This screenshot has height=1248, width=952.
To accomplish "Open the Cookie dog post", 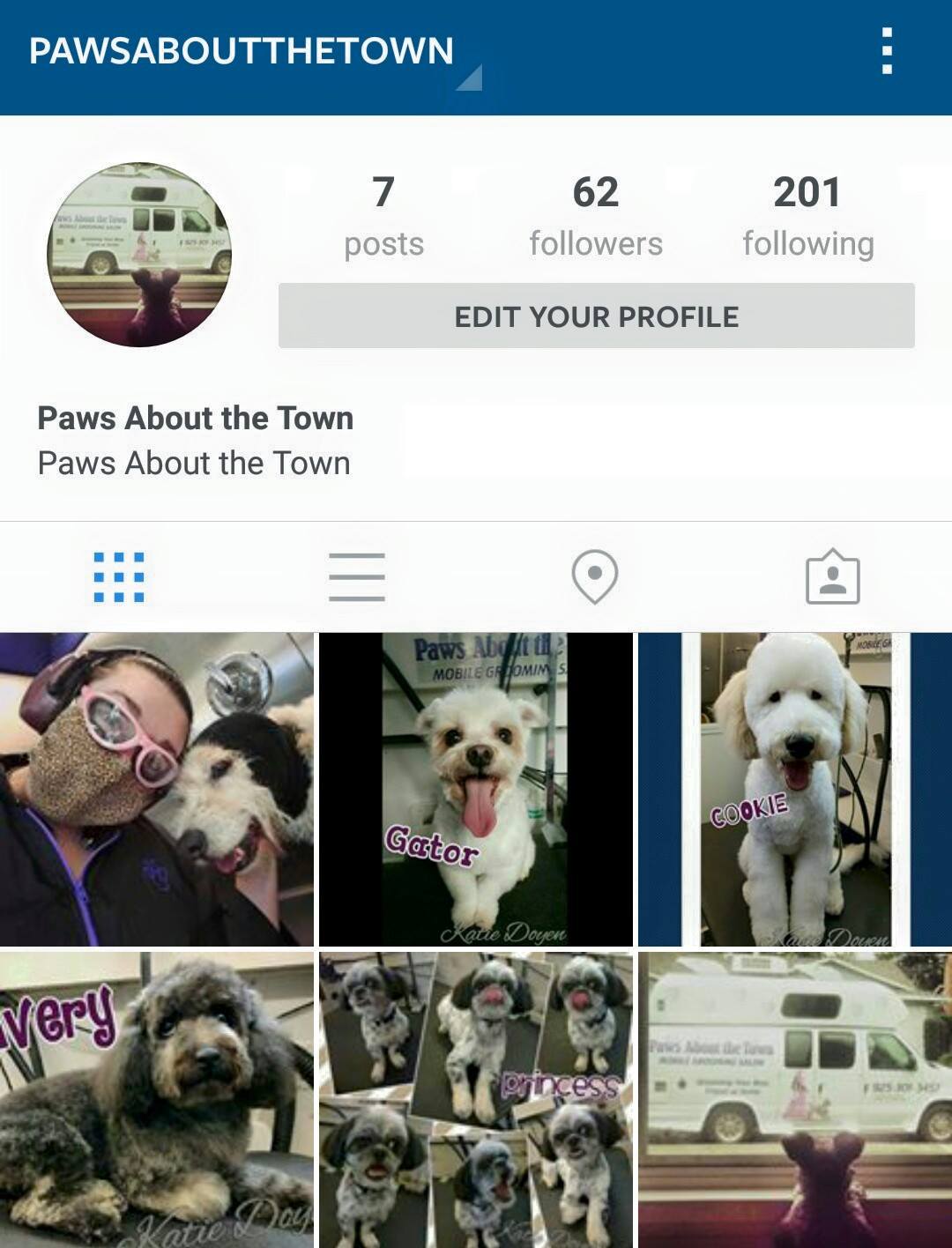I will 795,790.
